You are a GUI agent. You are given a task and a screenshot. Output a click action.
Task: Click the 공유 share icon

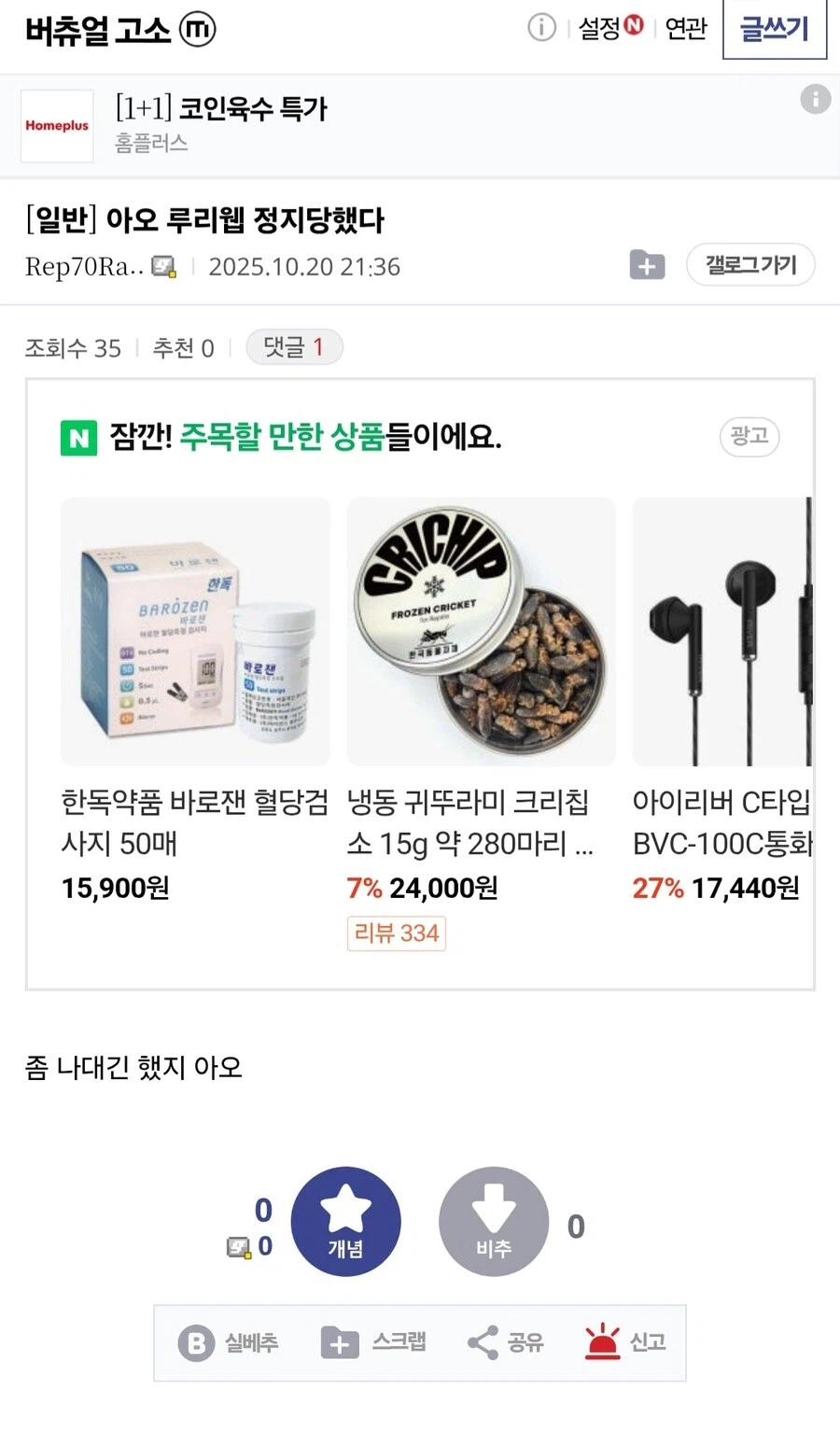[483, 1342]
